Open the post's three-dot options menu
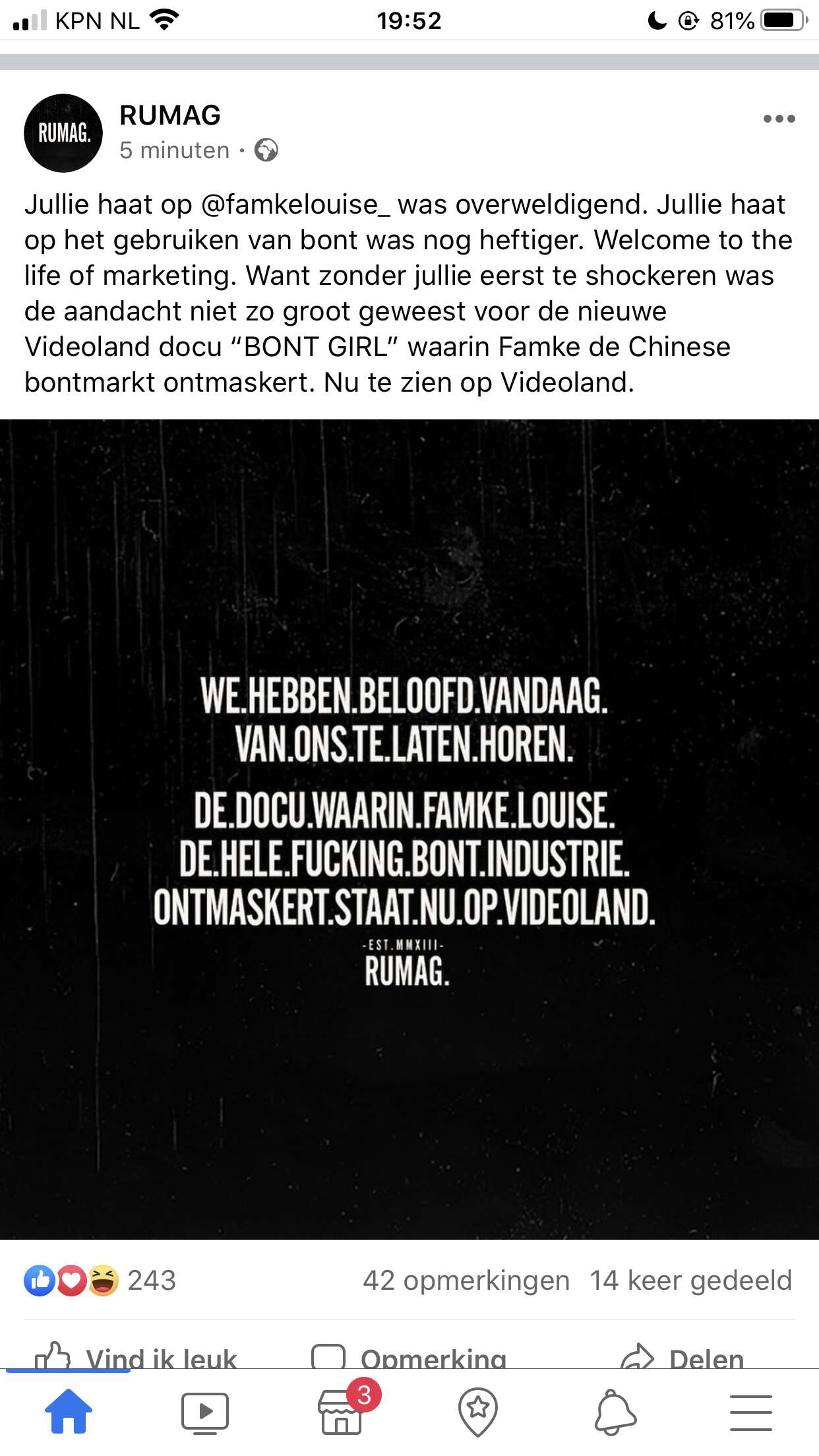This screenshot has width=819, height=1456. pyautogui.click(x=779, y=119)
